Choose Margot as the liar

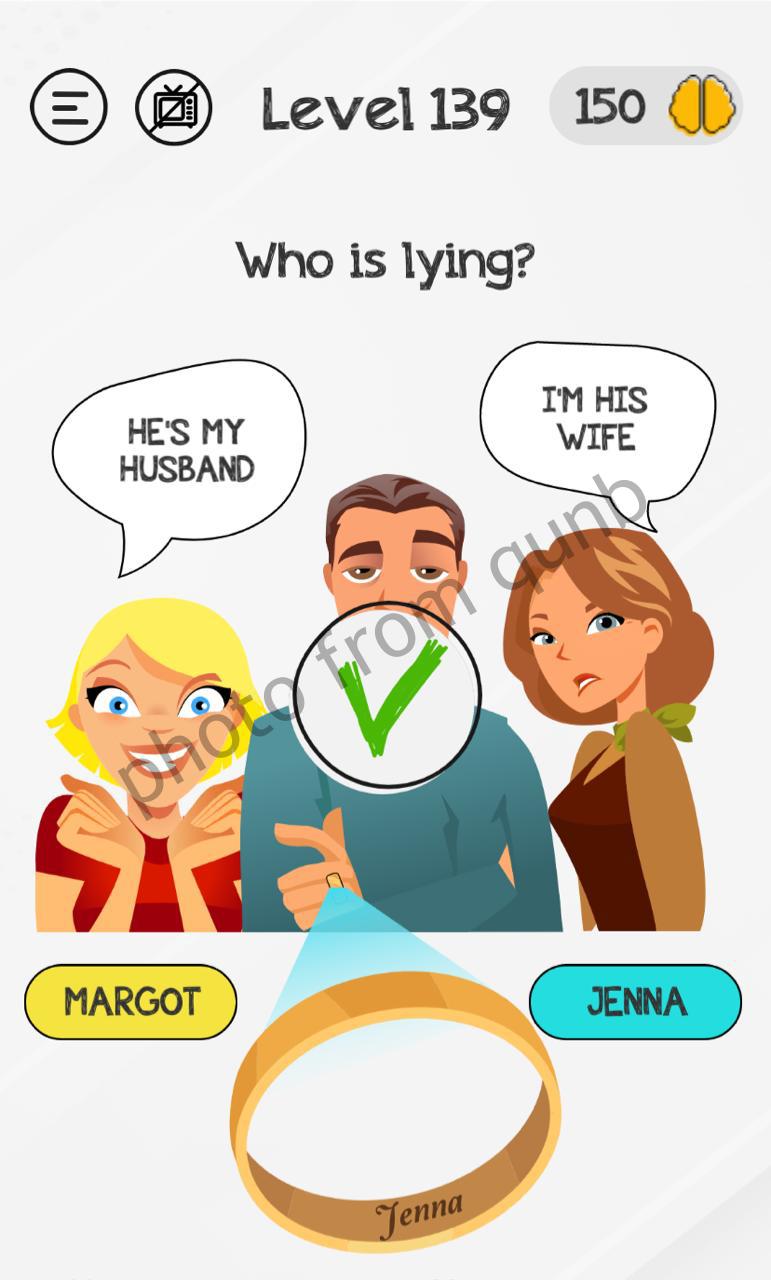131,1001
